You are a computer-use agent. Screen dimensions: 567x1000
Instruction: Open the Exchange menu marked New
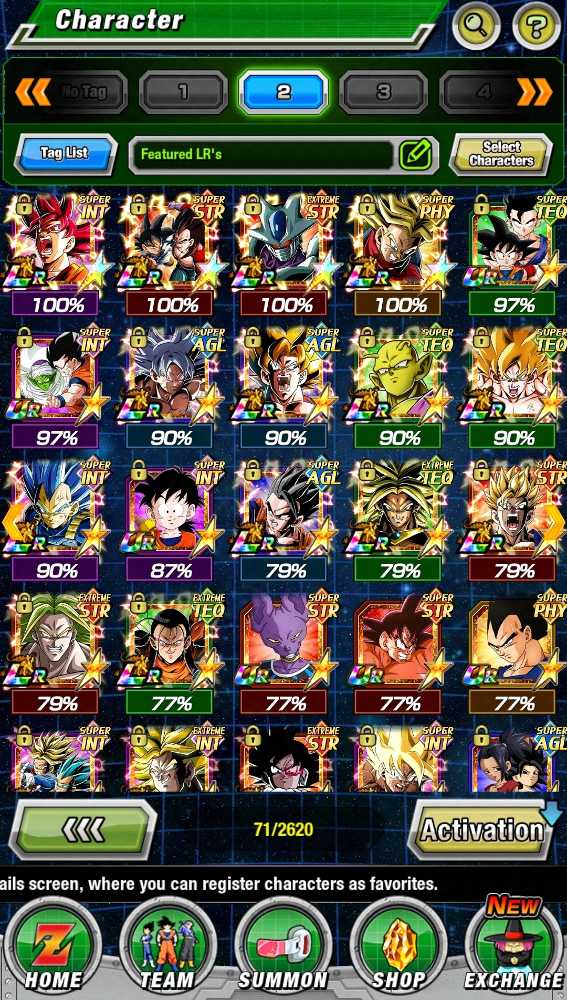tap(514, 945)
